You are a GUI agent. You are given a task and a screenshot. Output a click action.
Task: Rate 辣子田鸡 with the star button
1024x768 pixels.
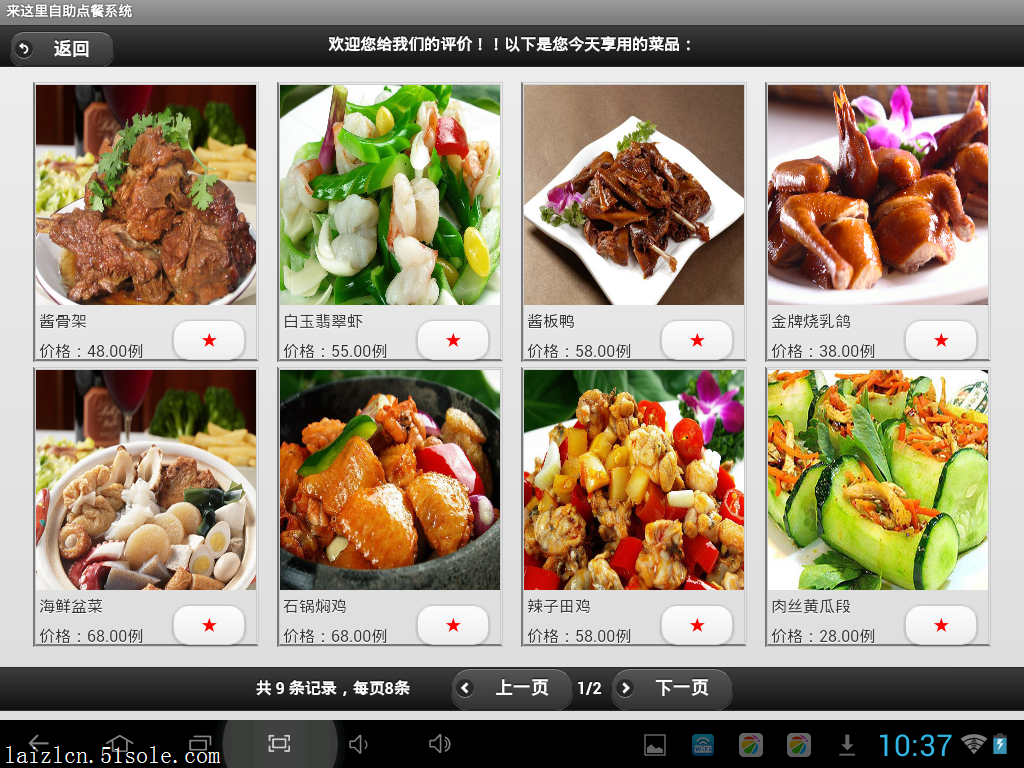click(x=697, y=625)
